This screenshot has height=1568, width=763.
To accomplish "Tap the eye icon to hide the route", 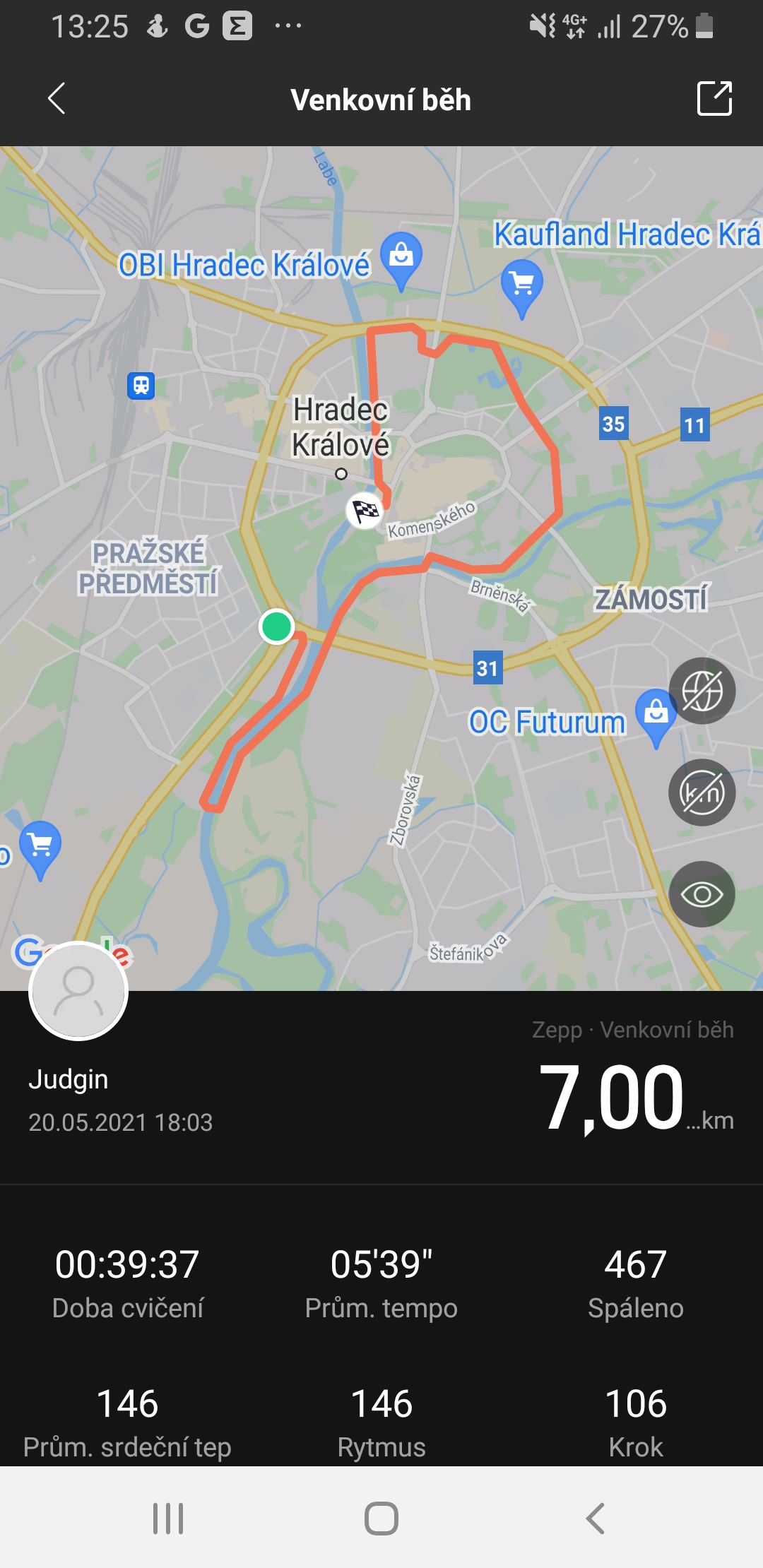I will [702, 894].
